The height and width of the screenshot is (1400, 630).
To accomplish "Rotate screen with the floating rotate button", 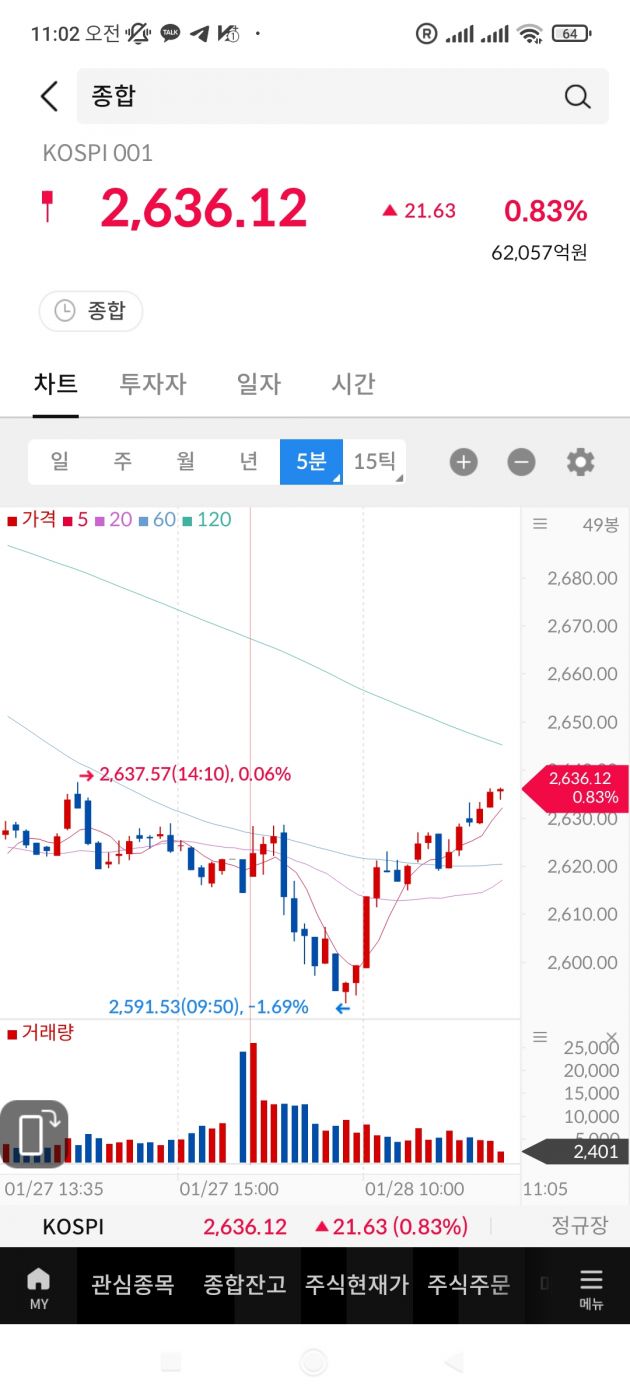I will coord(34,1134).
